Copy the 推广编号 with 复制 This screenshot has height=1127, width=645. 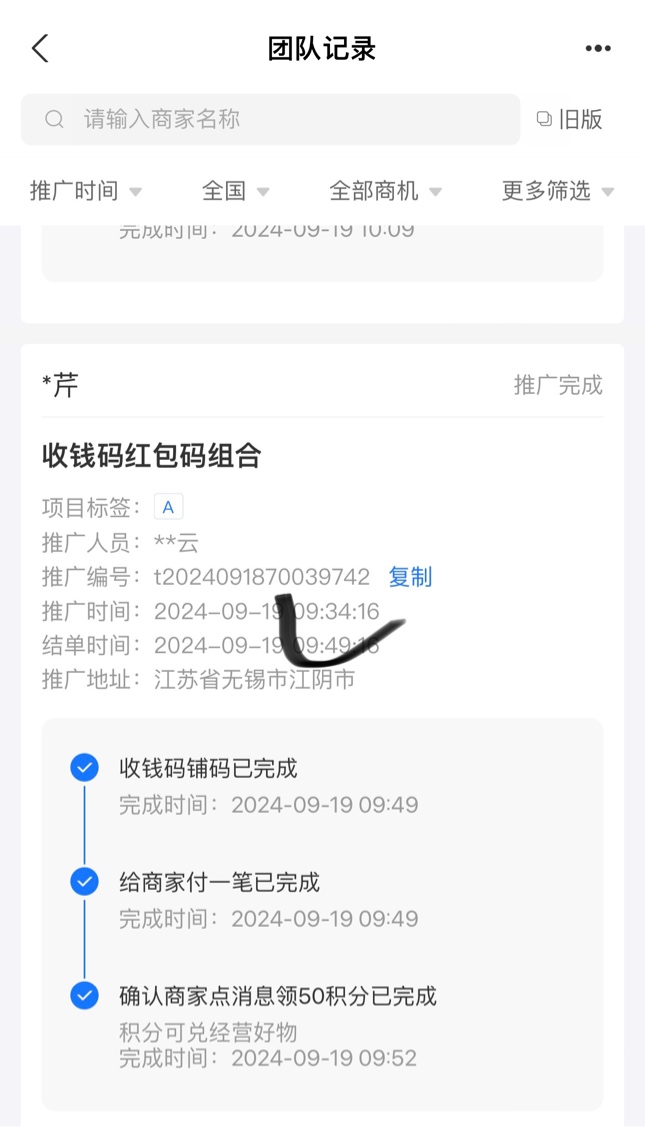(x=410, y=577)
